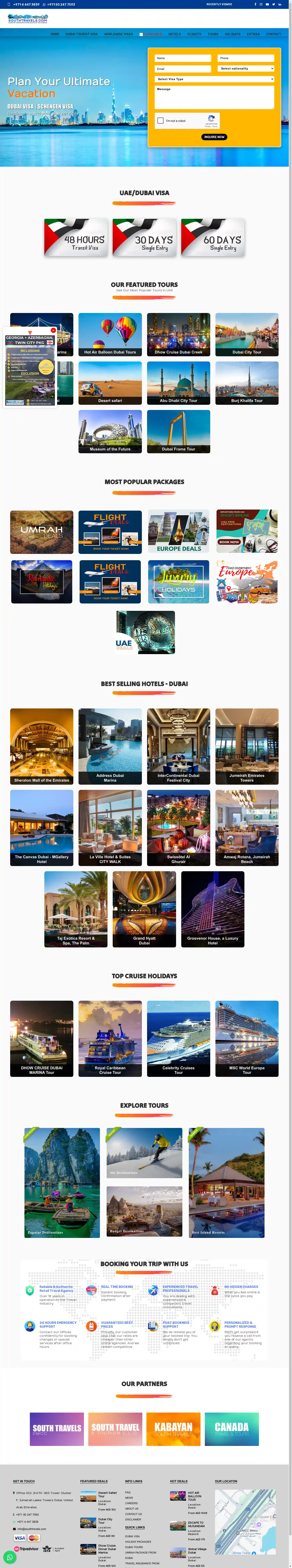Tap the Name input field

click(x=183, y=58)
